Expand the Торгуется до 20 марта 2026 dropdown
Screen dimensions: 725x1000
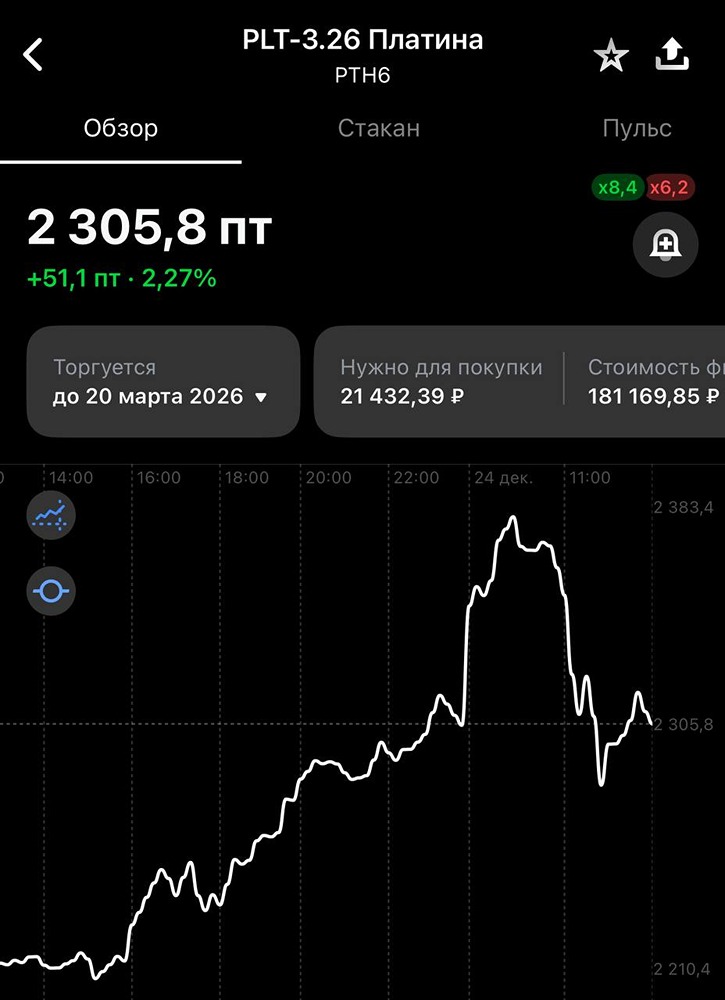(162, 382)
